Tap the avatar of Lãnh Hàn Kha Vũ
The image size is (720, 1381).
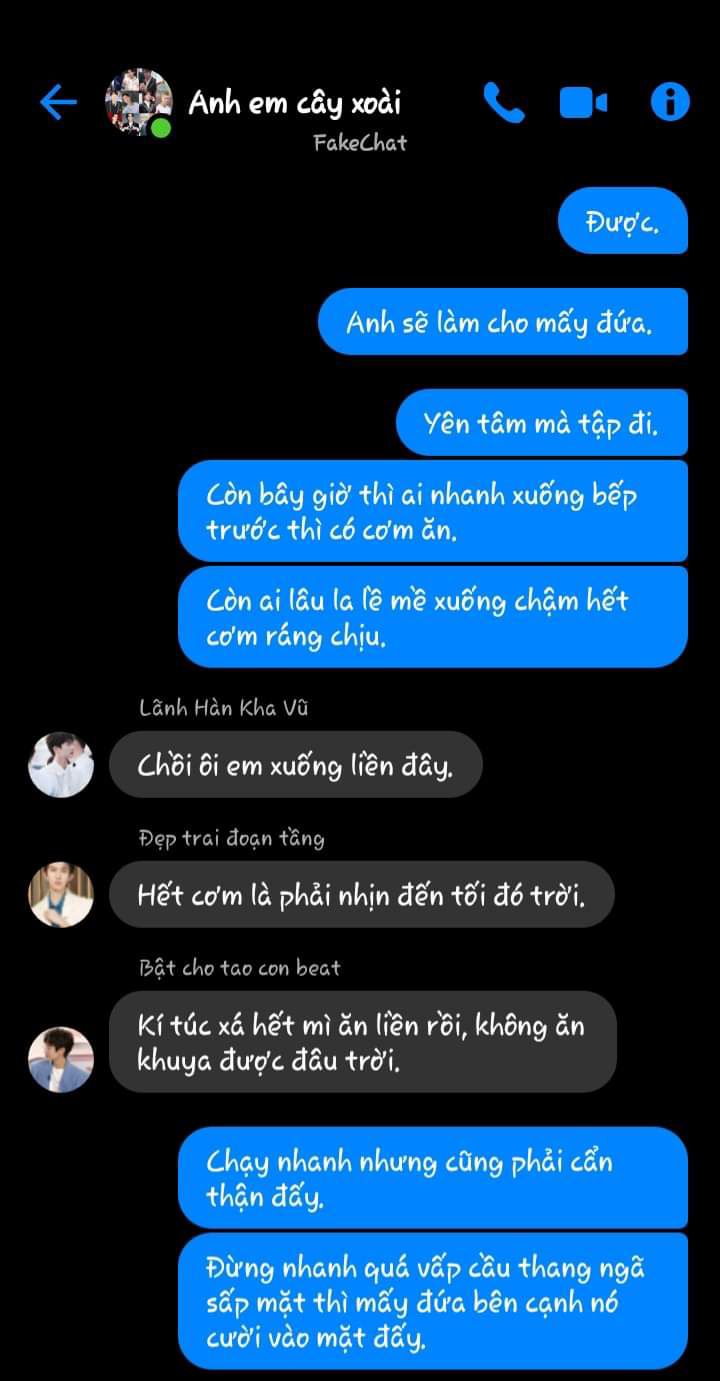[x=61, y=765]
